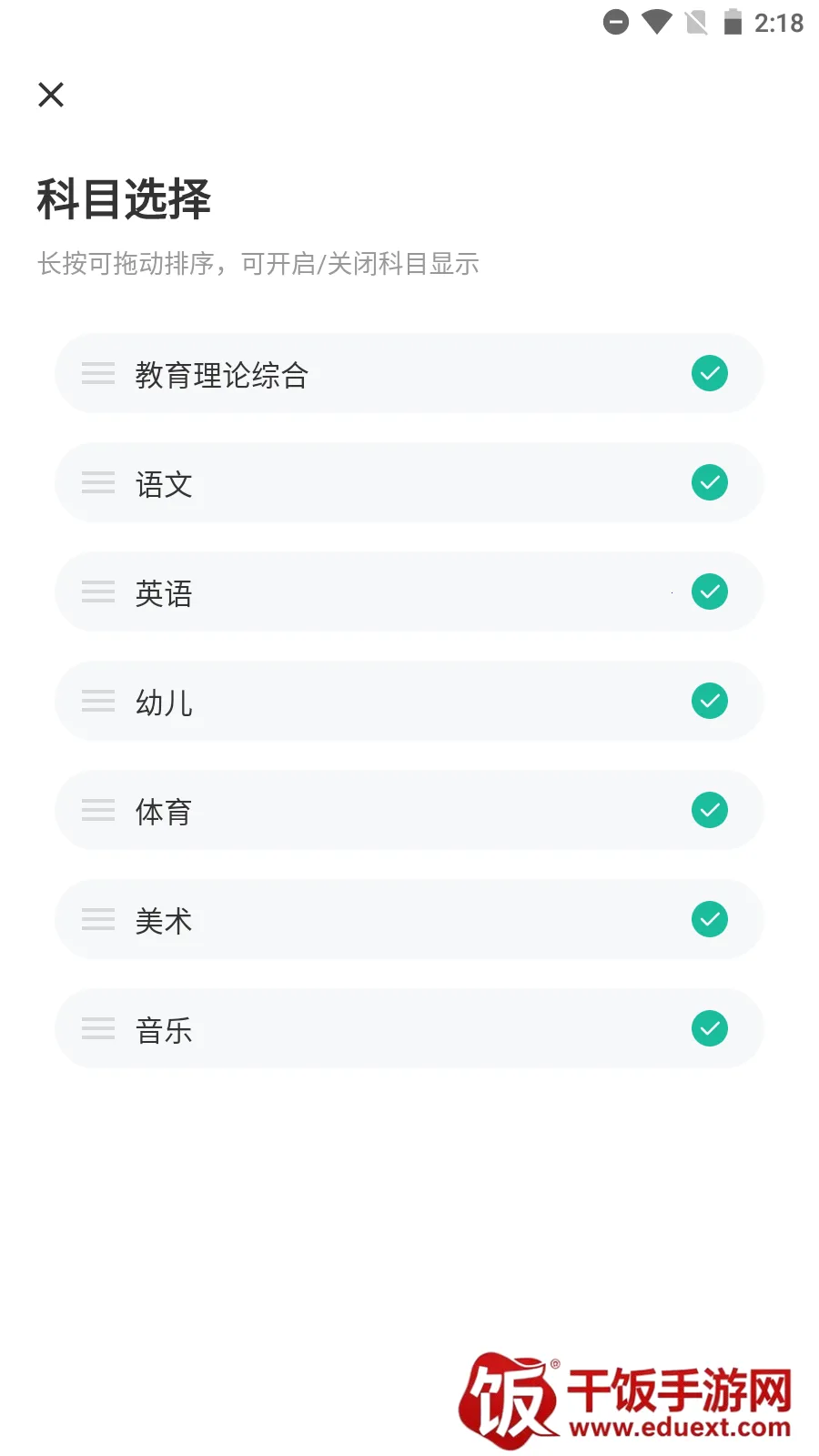
Task: Click the drag handle beside 英语
Action: [x=97, y=592]
